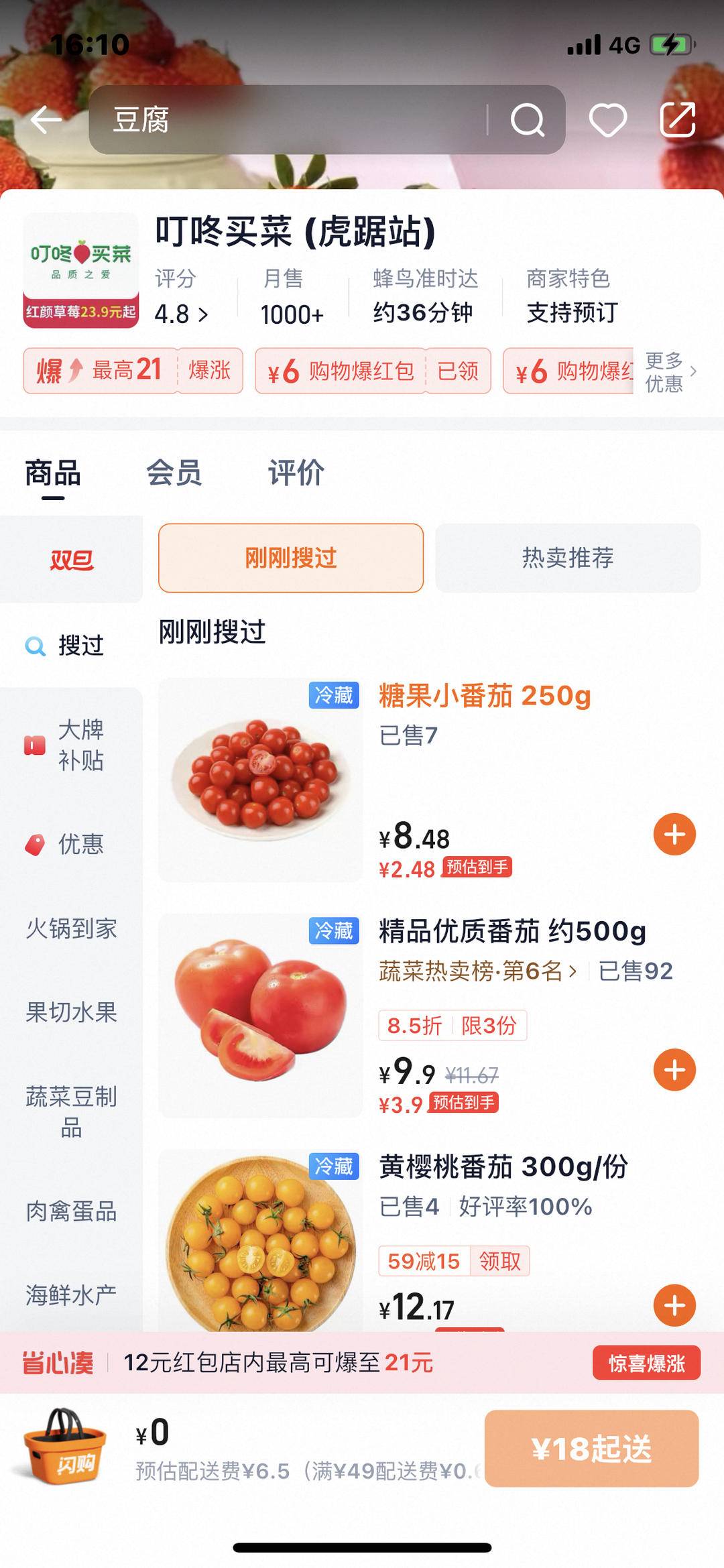View 蔬菜热卖榜 第6名 ranking
The height and width of the screenshot is (1568, 724).
[x=477, y=971]
